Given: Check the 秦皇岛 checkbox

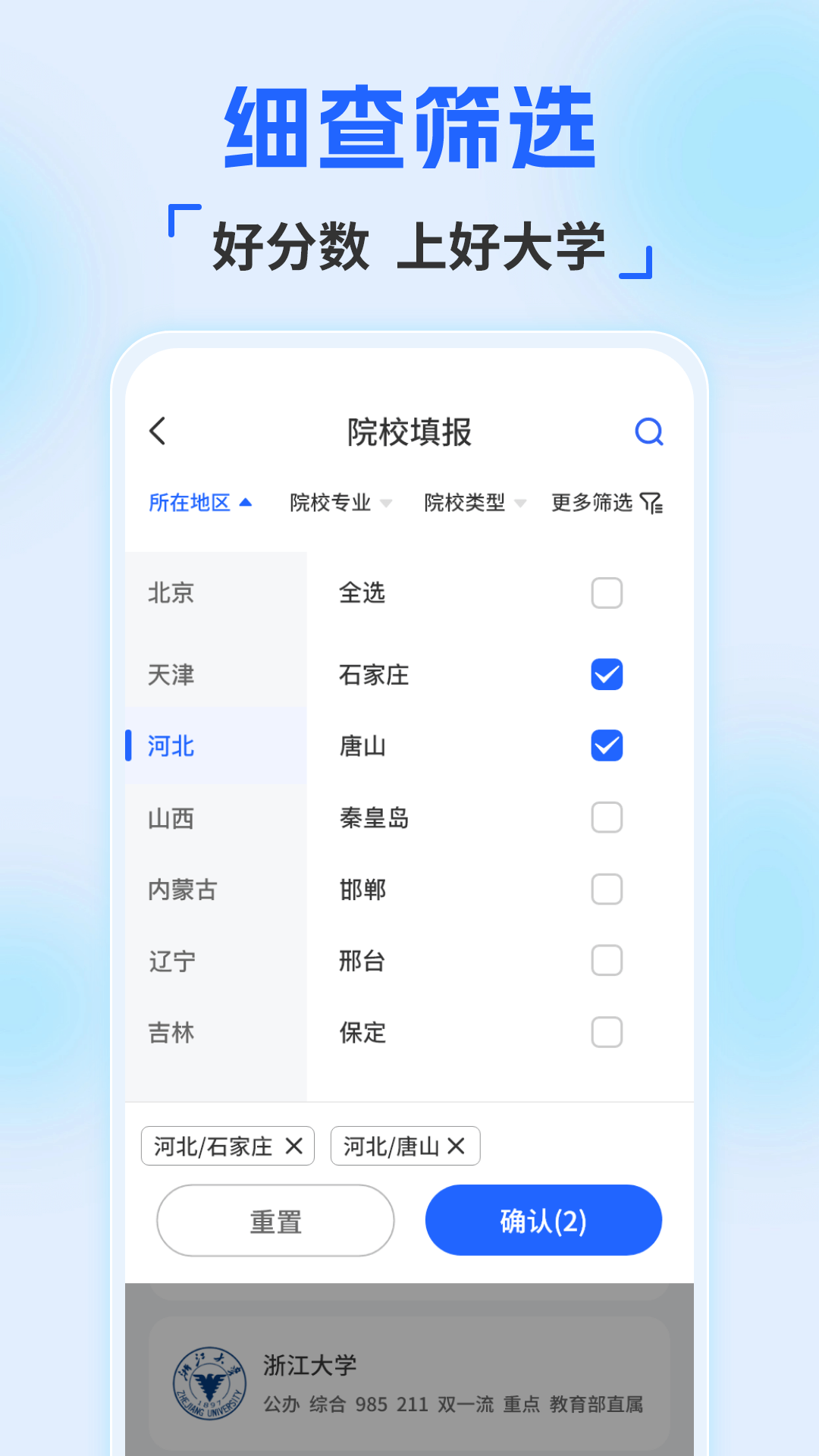Looking at the screenshot, I should [x=606, y=817].
